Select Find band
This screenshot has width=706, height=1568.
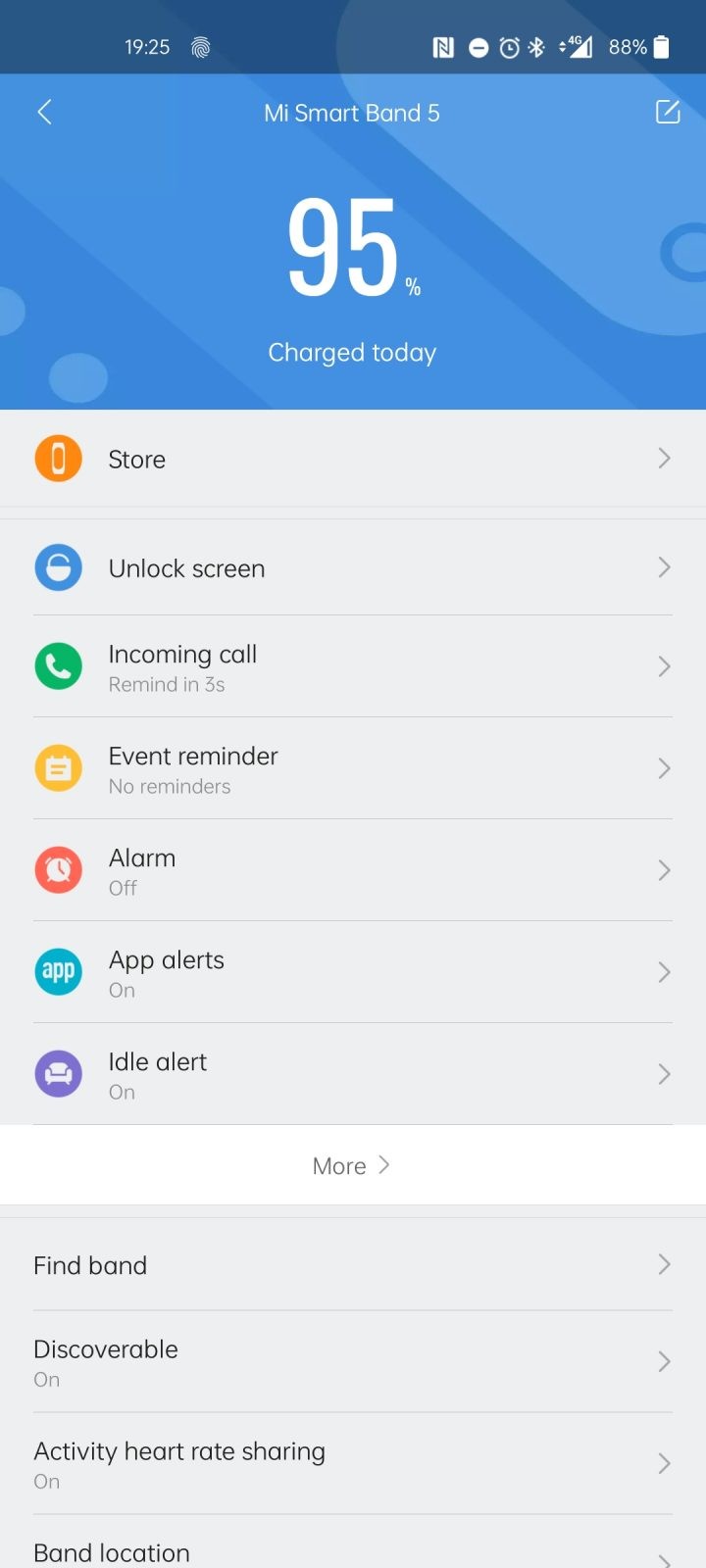353,1265
